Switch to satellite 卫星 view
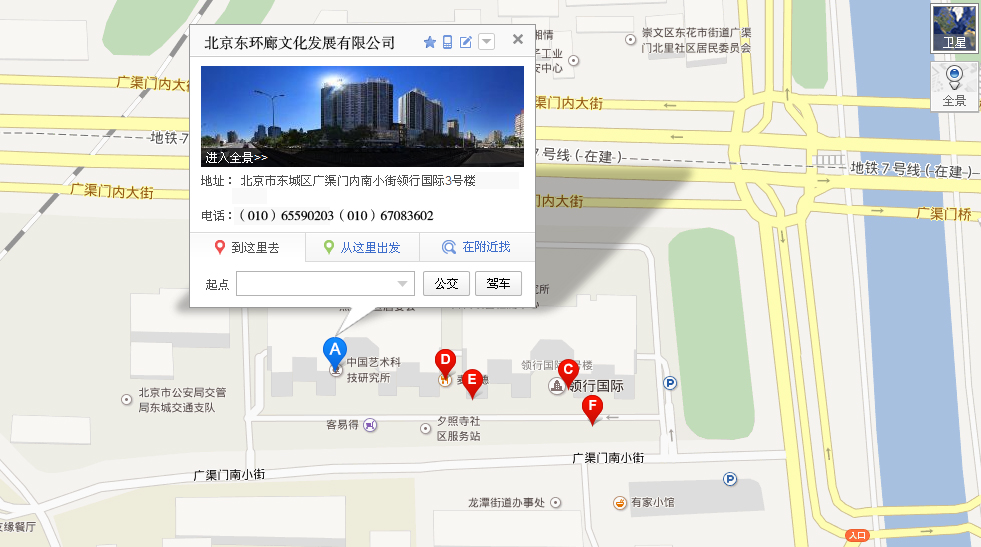981x547 pixels. click(955, 28)
